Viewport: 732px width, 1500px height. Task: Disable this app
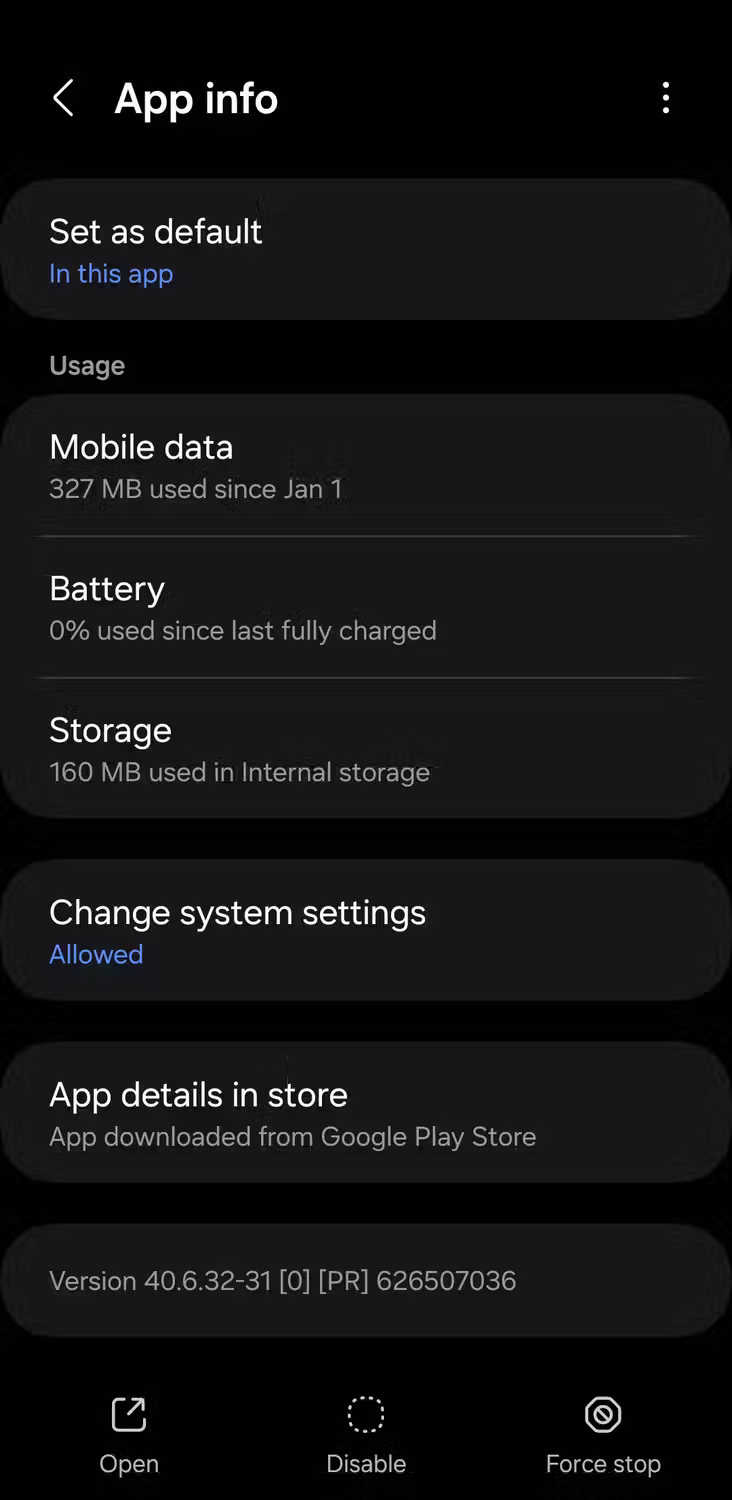pos(366,1436)
